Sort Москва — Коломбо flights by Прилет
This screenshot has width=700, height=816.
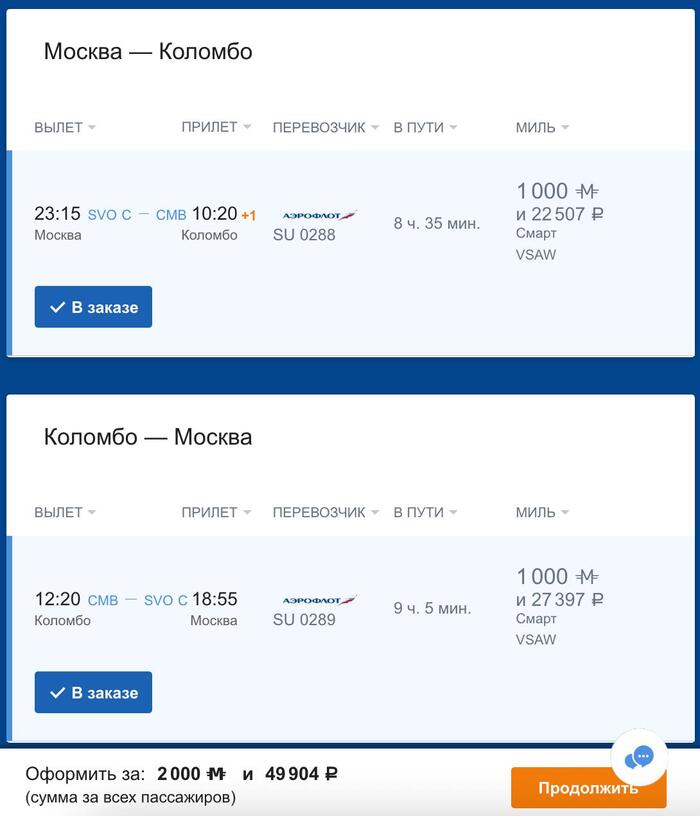pyautogui.click(x=216, y=127)
